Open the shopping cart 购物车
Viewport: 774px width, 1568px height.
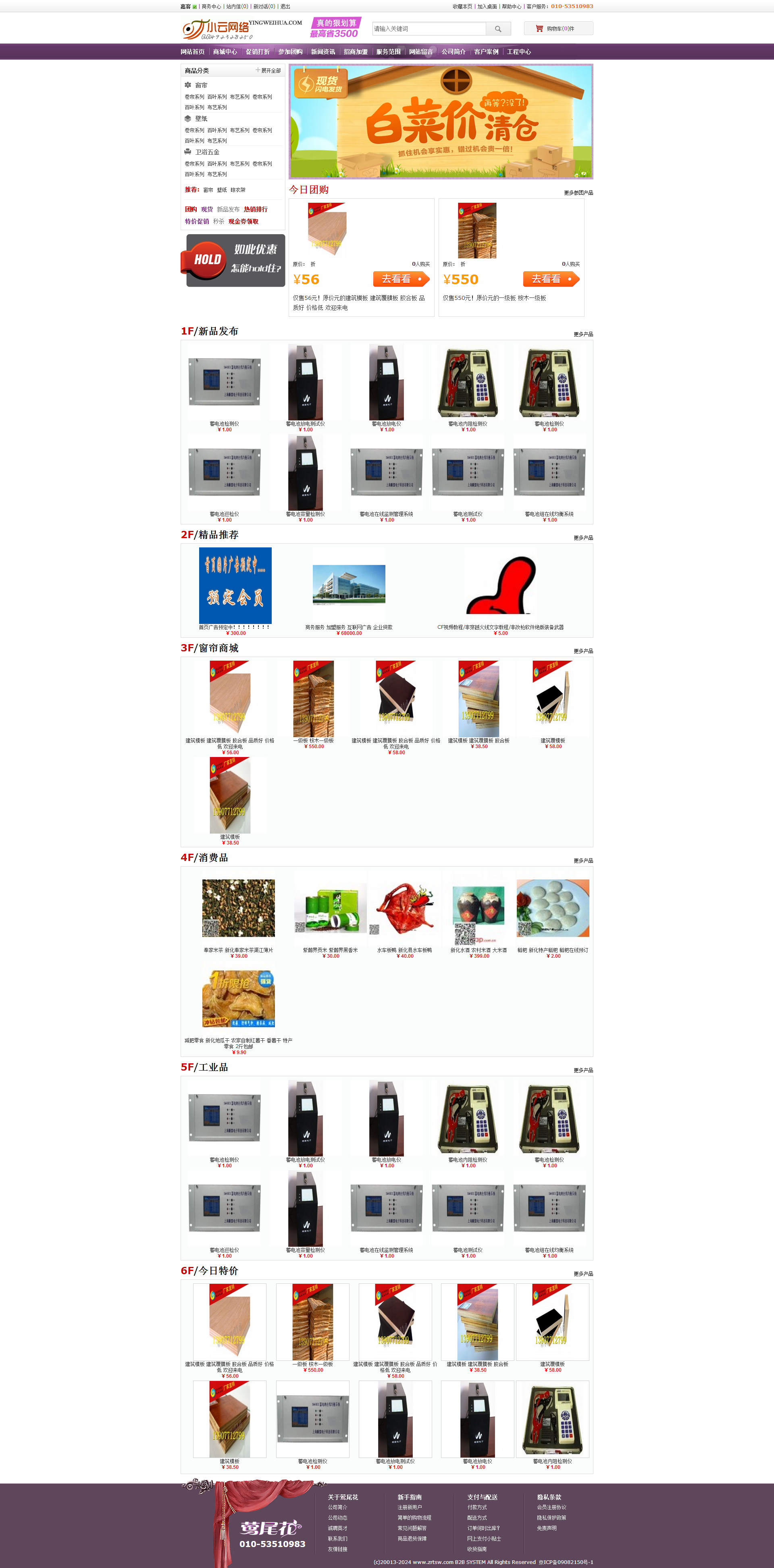tap(558, 29)
